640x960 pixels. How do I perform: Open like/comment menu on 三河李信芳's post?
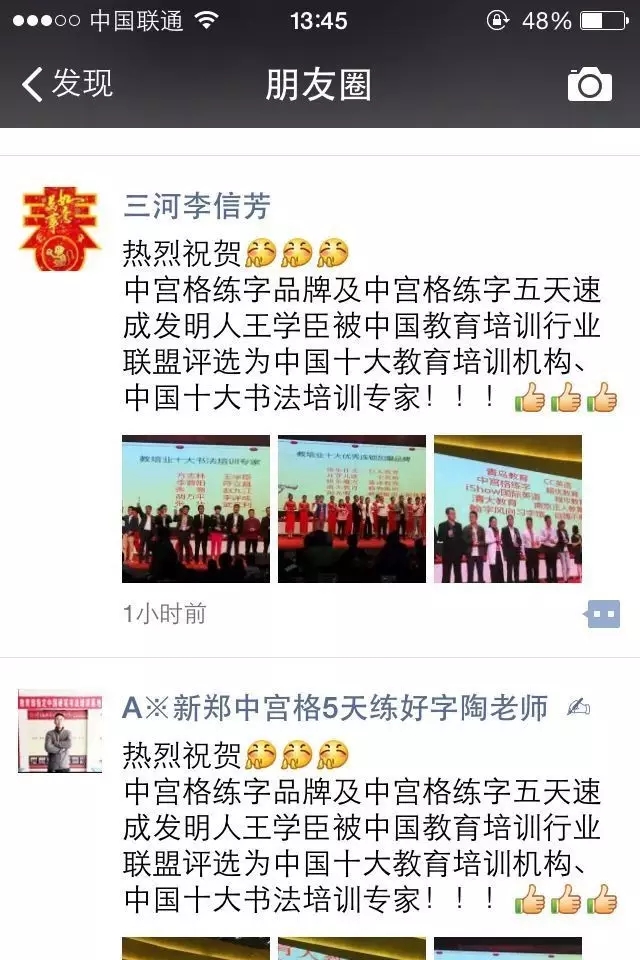603,613
